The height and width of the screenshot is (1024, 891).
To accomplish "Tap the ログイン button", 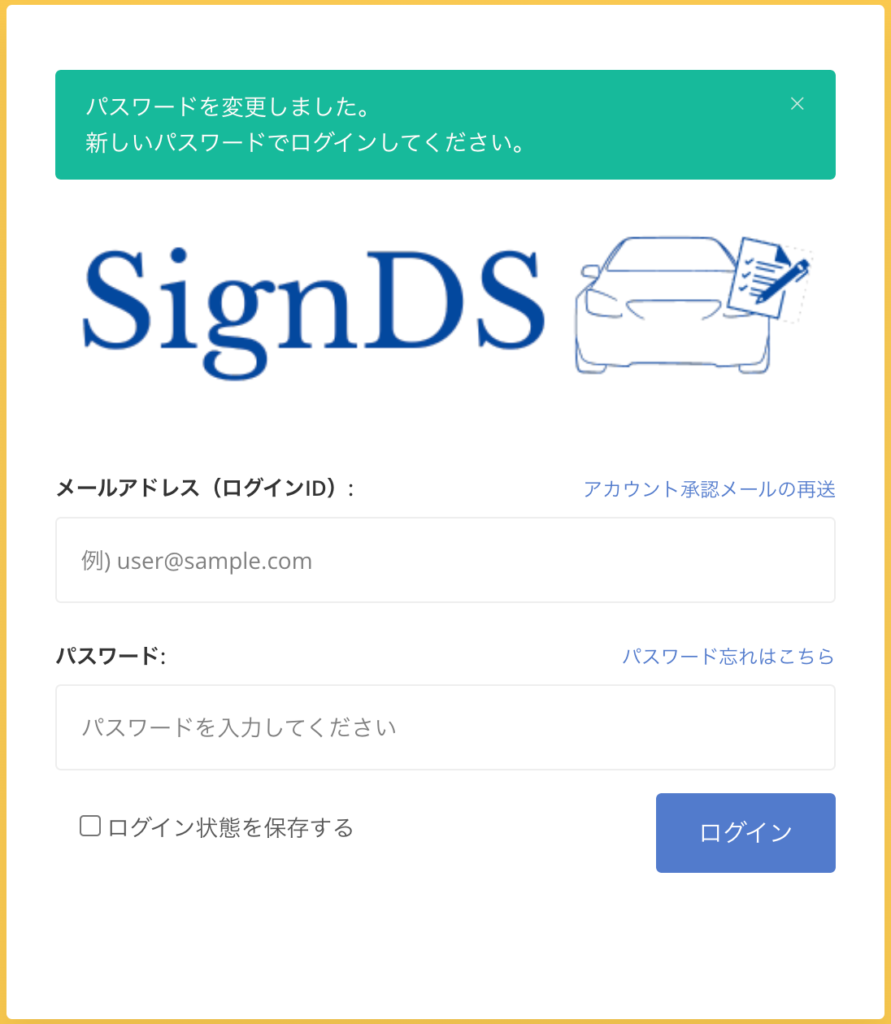I will pyautogui.click(x=745, y=832).
